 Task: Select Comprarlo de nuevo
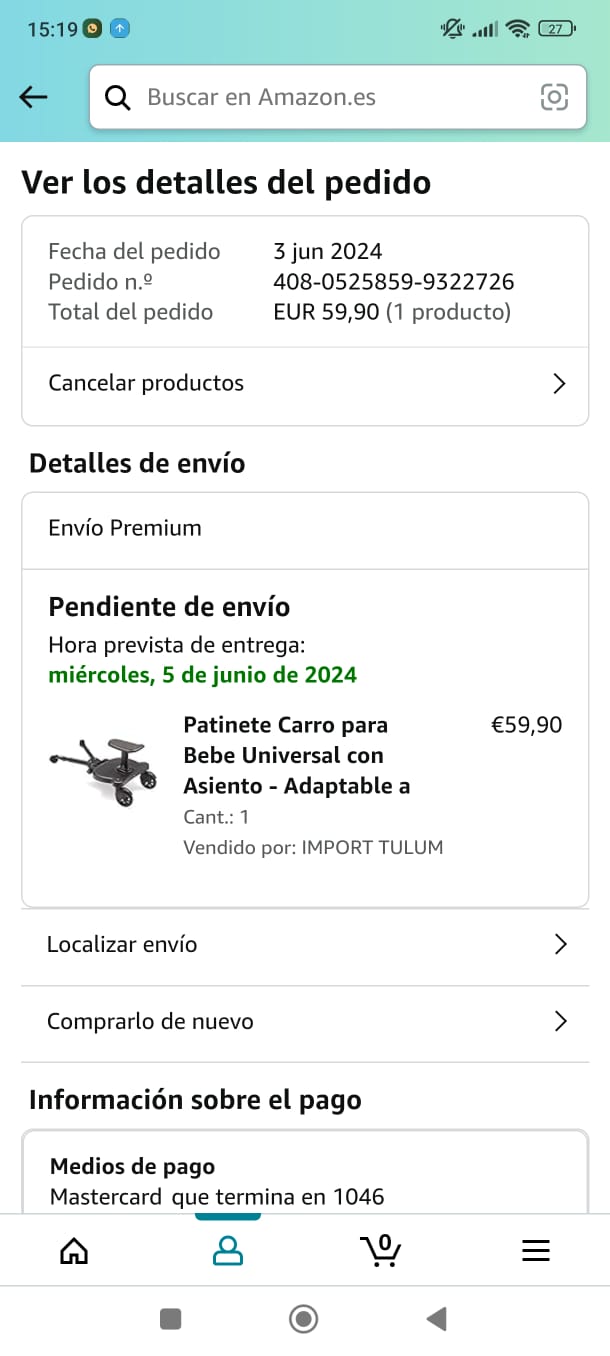[305, 1022]
